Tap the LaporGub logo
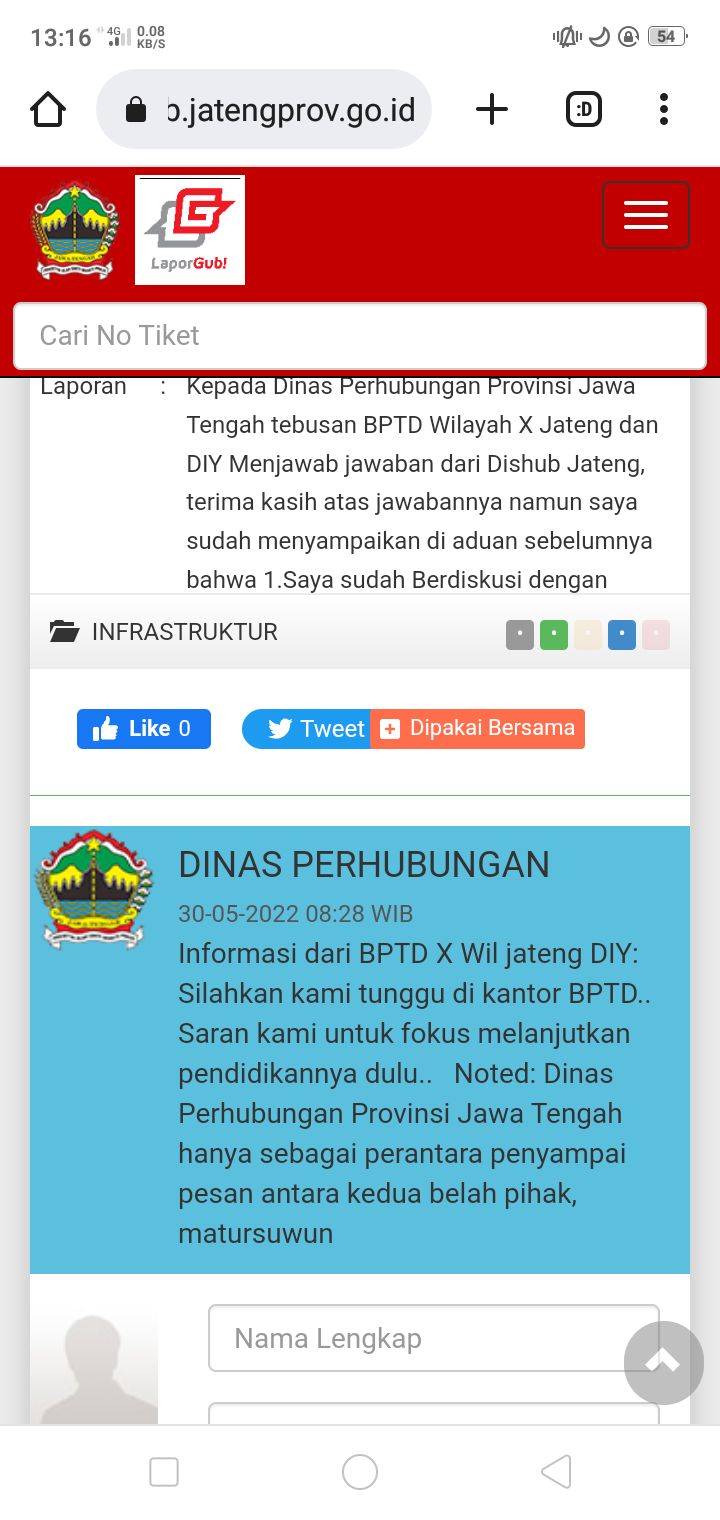Screen dimensions: 720x1520 coord(190,230)
